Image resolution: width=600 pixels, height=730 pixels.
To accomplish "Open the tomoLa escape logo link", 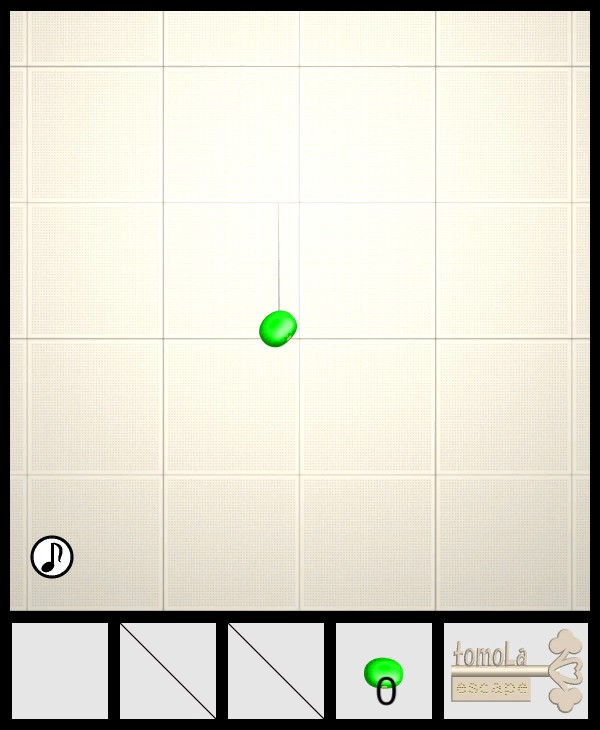I will click(x=516, y=671).
